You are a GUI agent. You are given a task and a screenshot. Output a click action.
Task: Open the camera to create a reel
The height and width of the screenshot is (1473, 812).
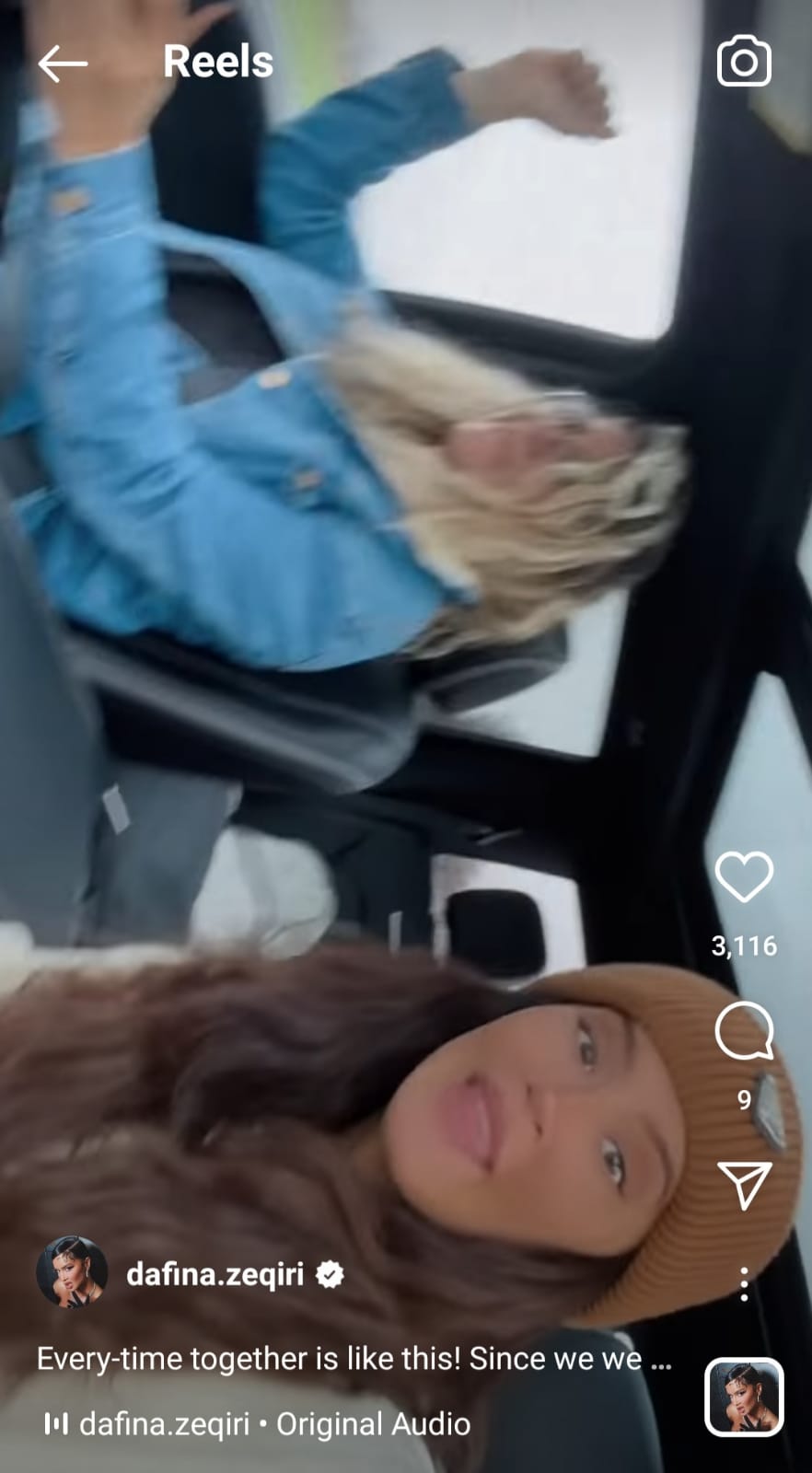744,62
